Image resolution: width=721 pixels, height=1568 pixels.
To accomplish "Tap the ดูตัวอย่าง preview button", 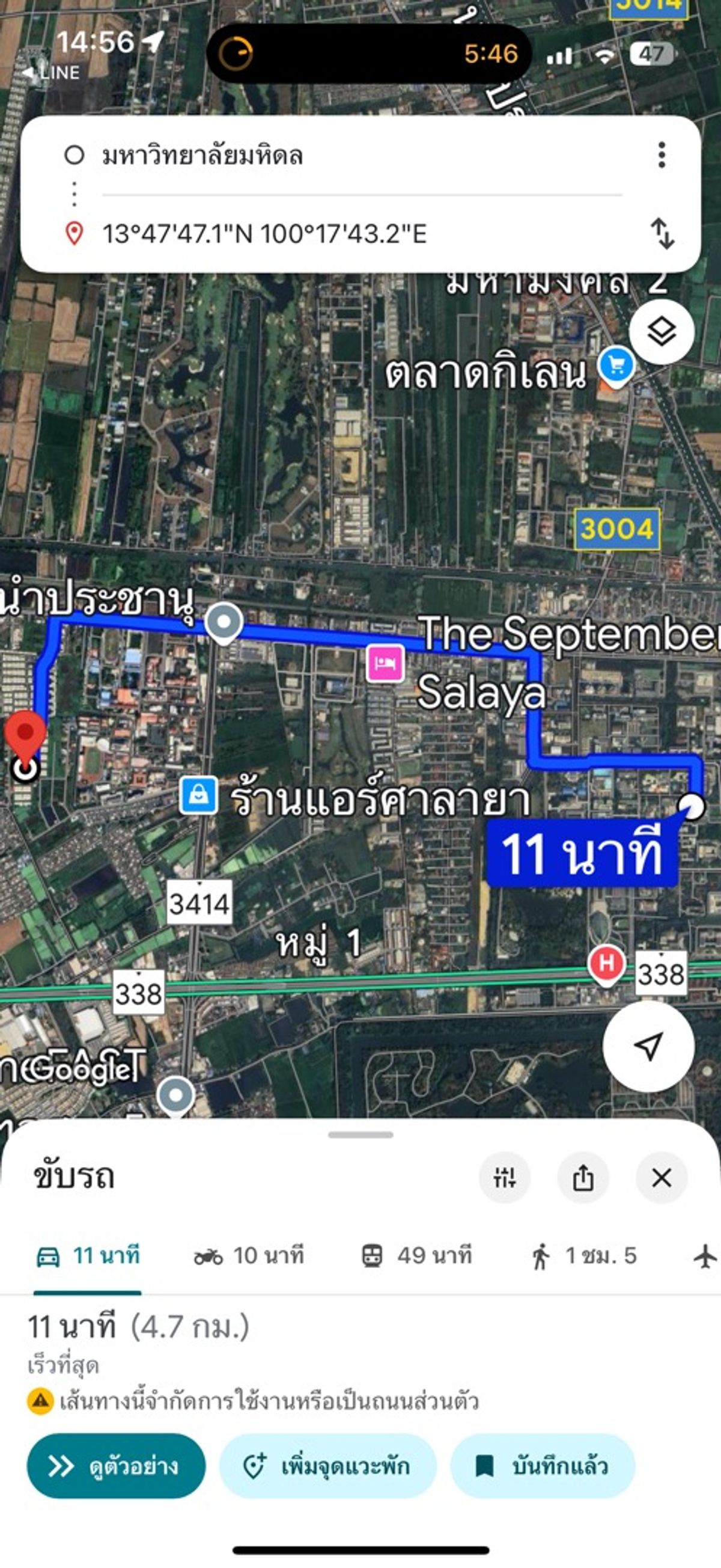I will click(x=116, y=1466).
